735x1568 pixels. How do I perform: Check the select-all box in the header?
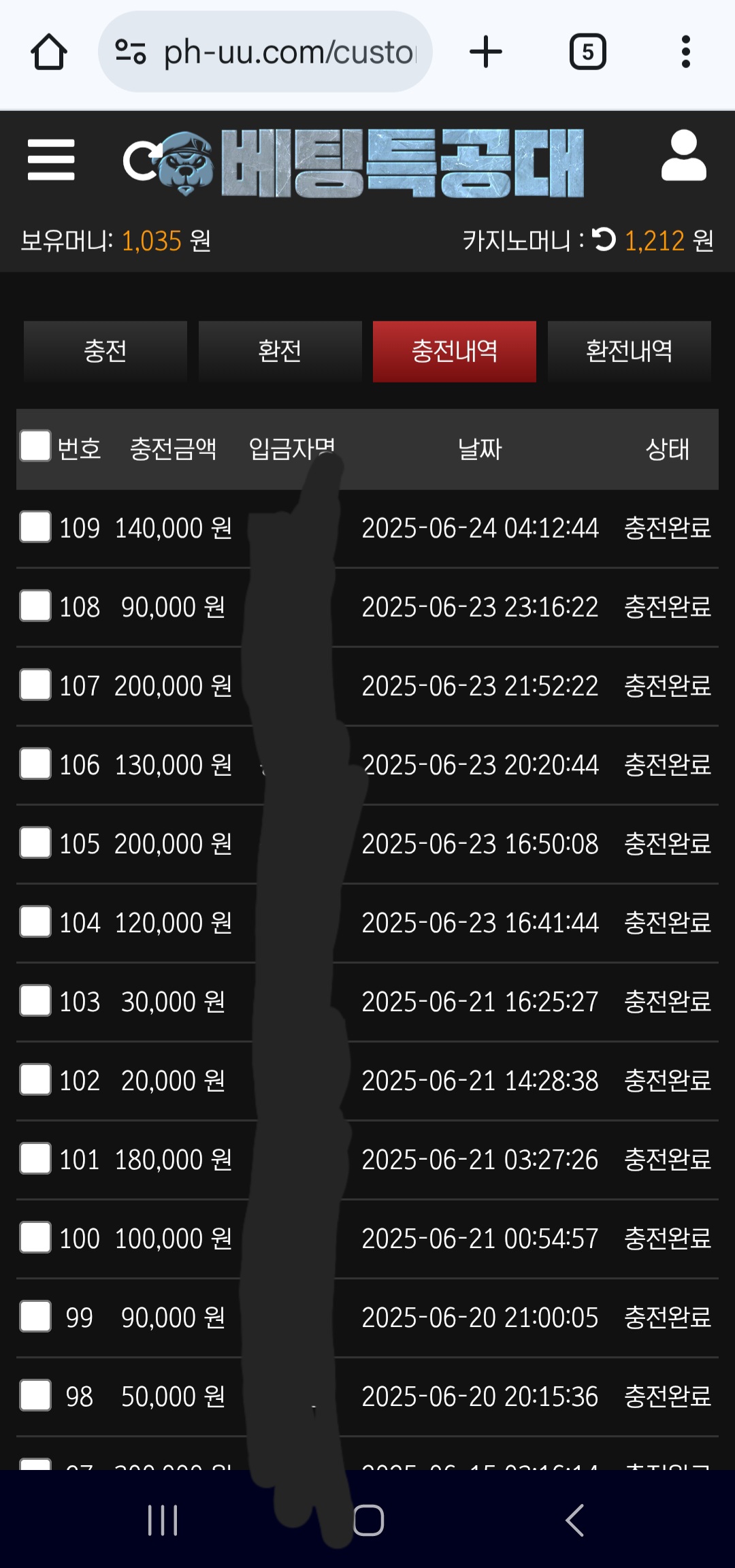tap(35, 446)
